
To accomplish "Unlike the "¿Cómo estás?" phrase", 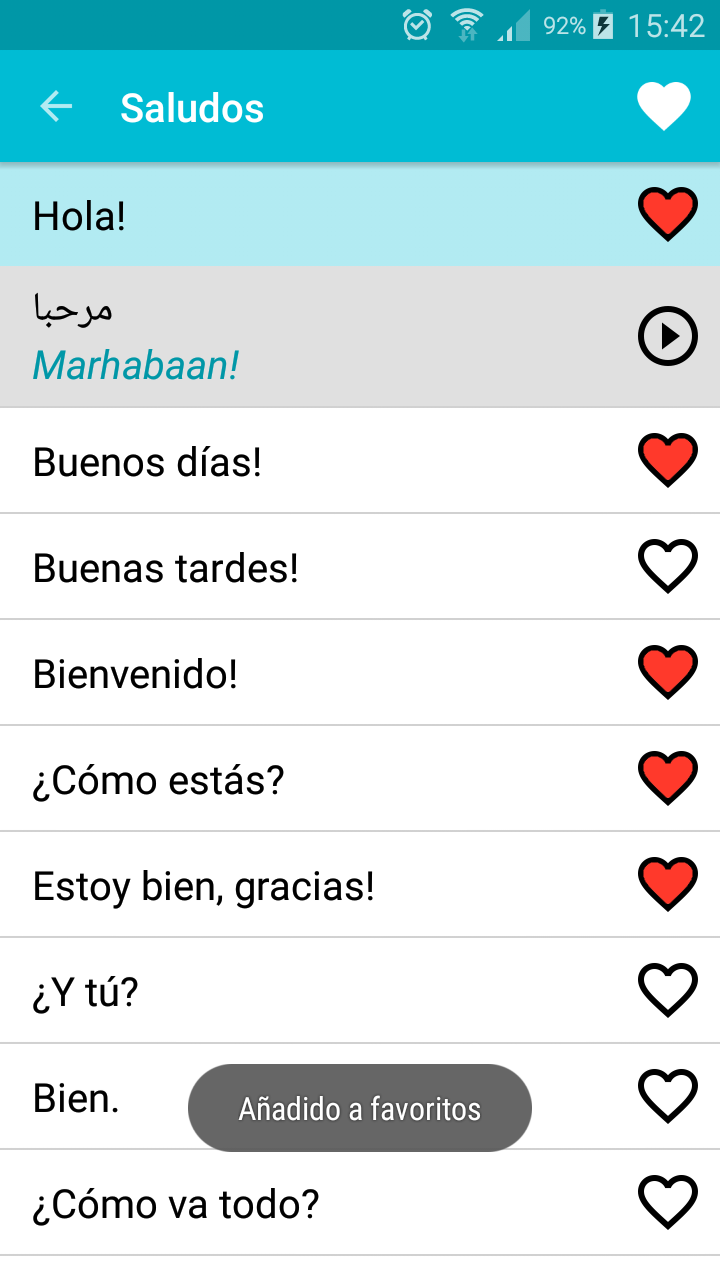I will pyautogui.click(x=667, y=779).
